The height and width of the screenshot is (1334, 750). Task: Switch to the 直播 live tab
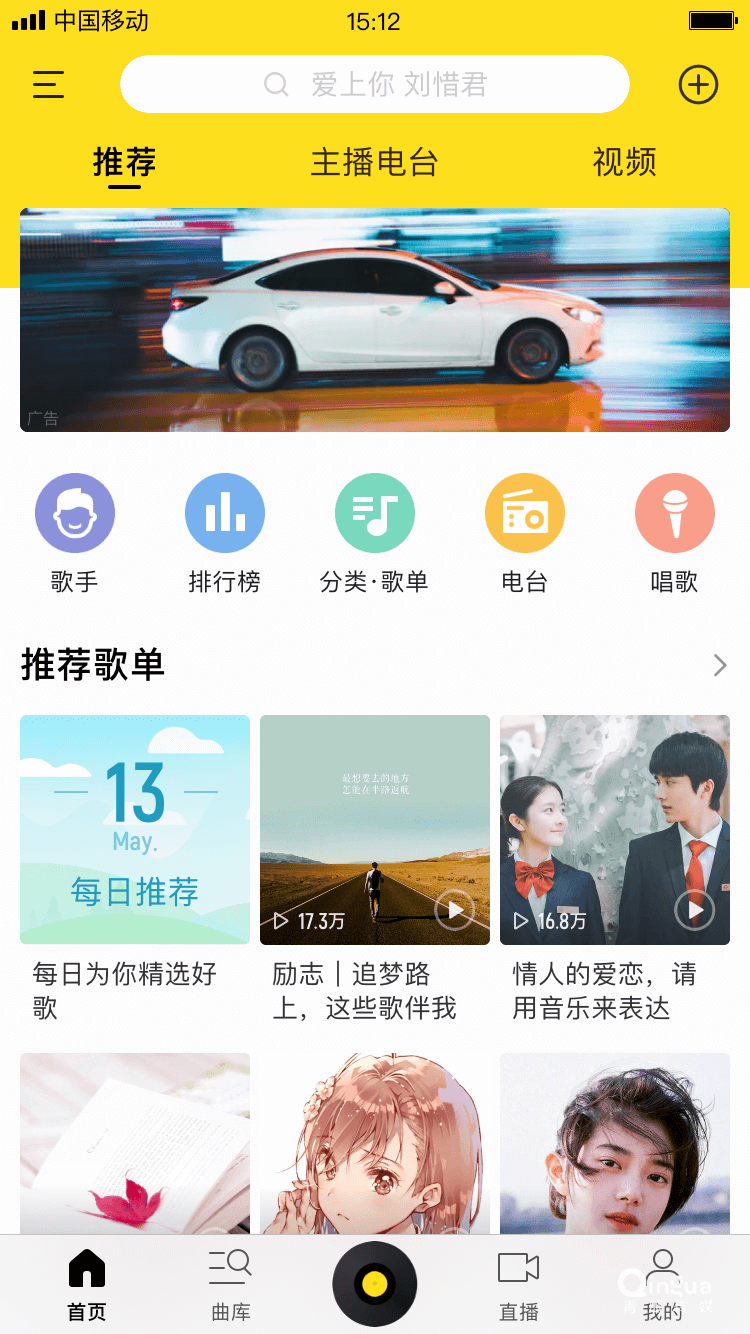coord(519,1284)
